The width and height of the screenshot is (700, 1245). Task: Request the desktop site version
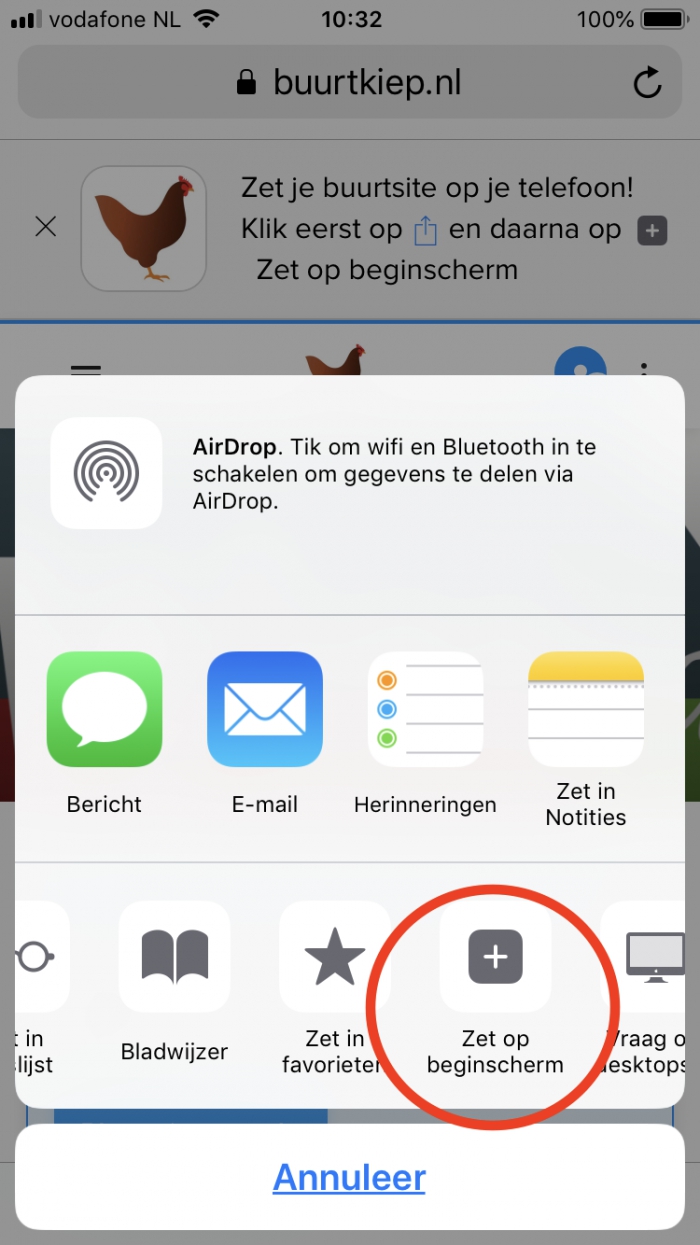654,957
